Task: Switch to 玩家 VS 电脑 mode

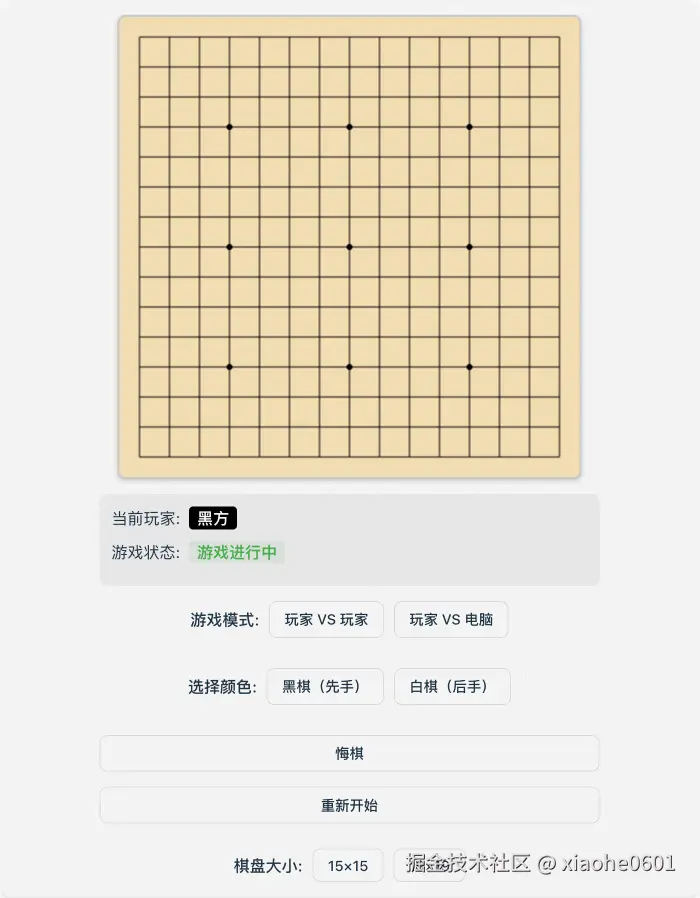Action: [x=451, y=620]
